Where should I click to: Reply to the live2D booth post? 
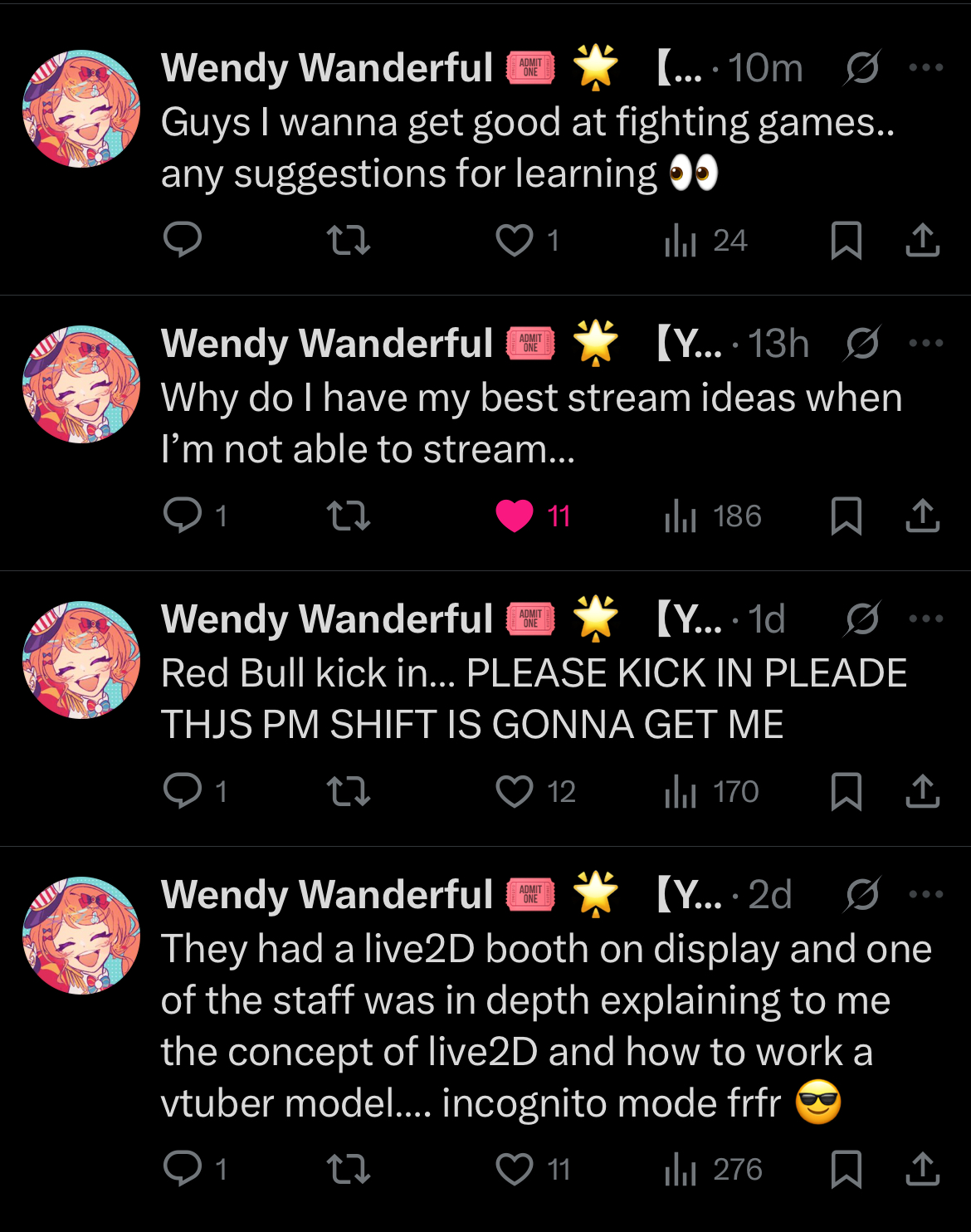point(183,1169)
